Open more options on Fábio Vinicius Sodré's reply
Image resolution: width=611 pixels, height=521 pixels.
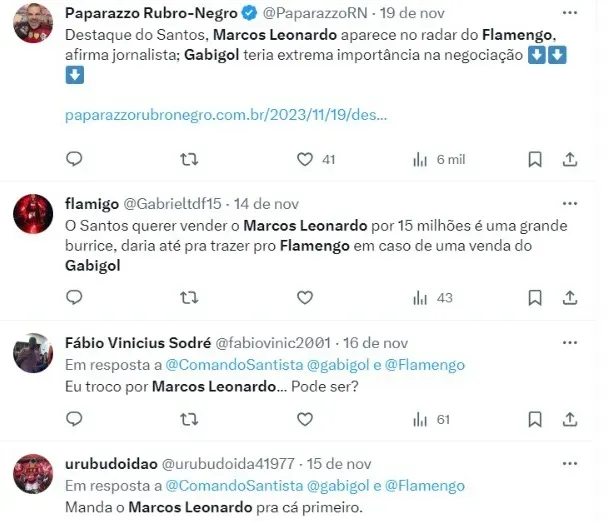point(569,342)
